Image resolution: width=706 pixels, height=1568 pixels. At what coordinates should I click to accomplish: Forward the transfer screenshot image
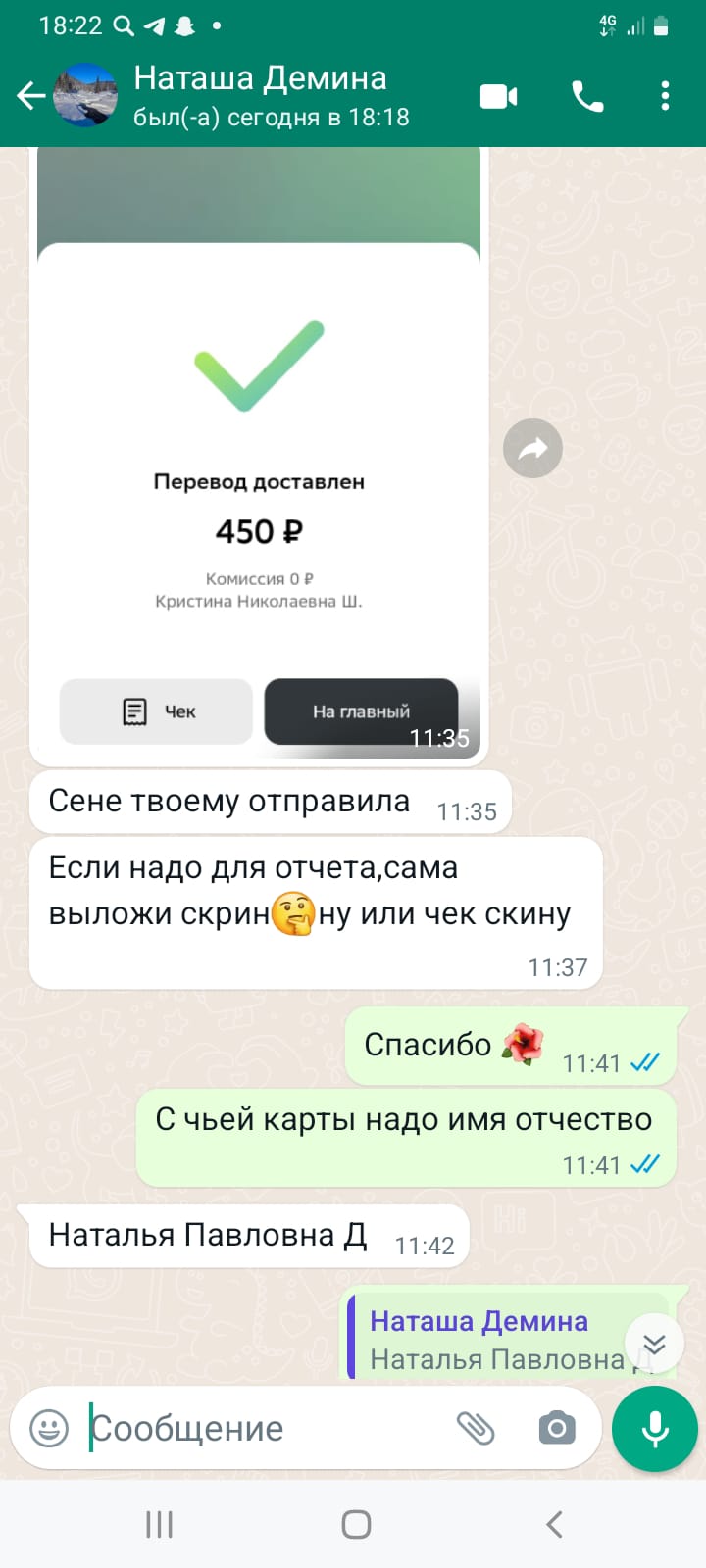532,449
